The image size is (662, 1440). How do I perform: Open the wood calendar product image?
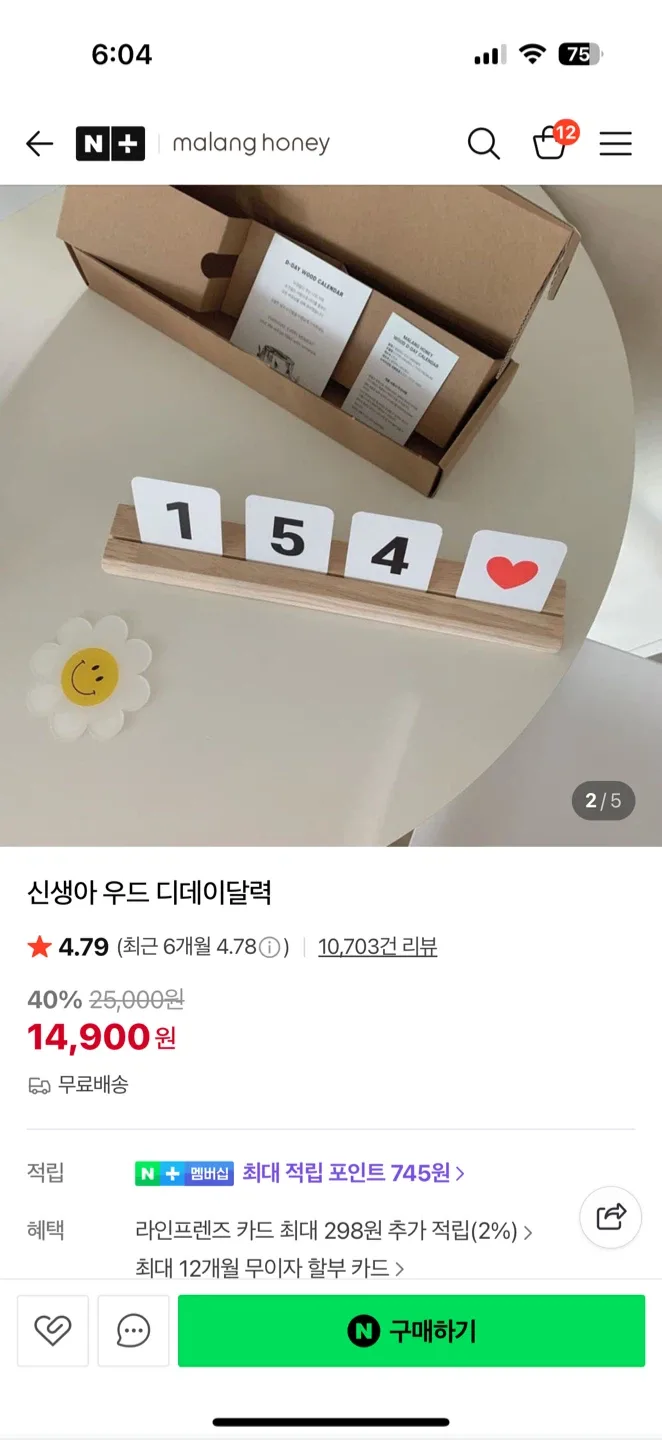tap(330, 515)
